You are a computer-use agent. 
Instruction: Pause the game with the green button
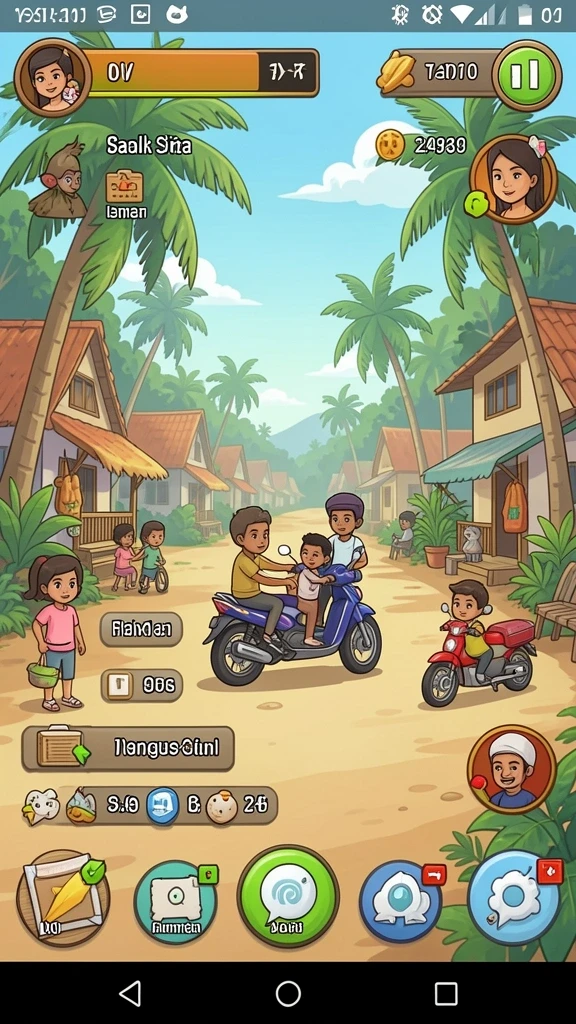point(526,75)
